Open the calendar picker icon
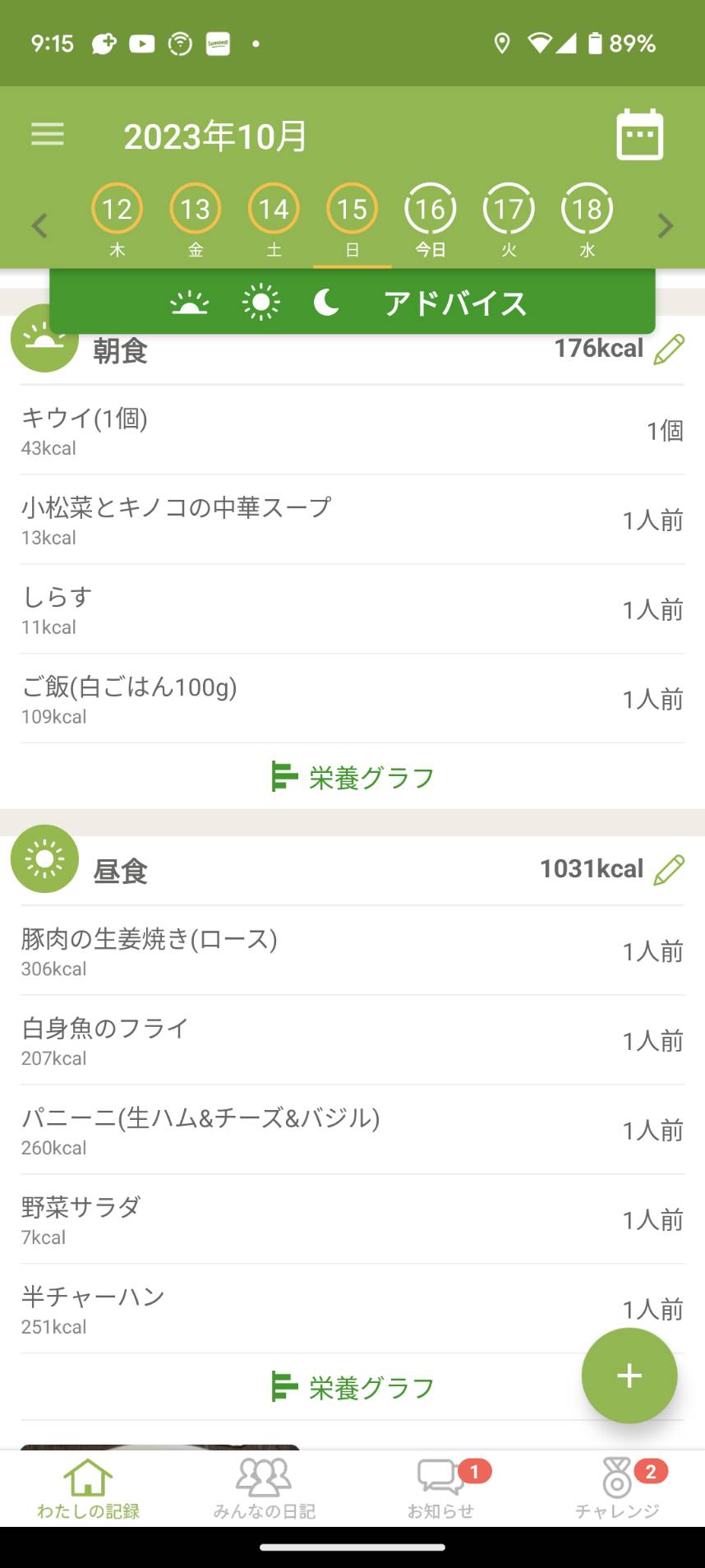This screenshot has height=1568, width=705. pos(640,134)
